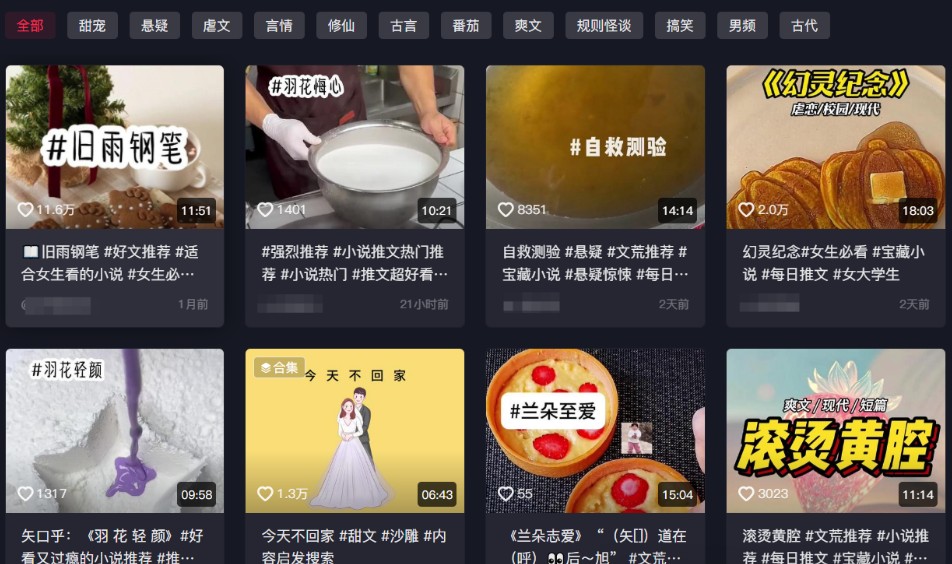Choose the 爽文 category

coord(528,26)
